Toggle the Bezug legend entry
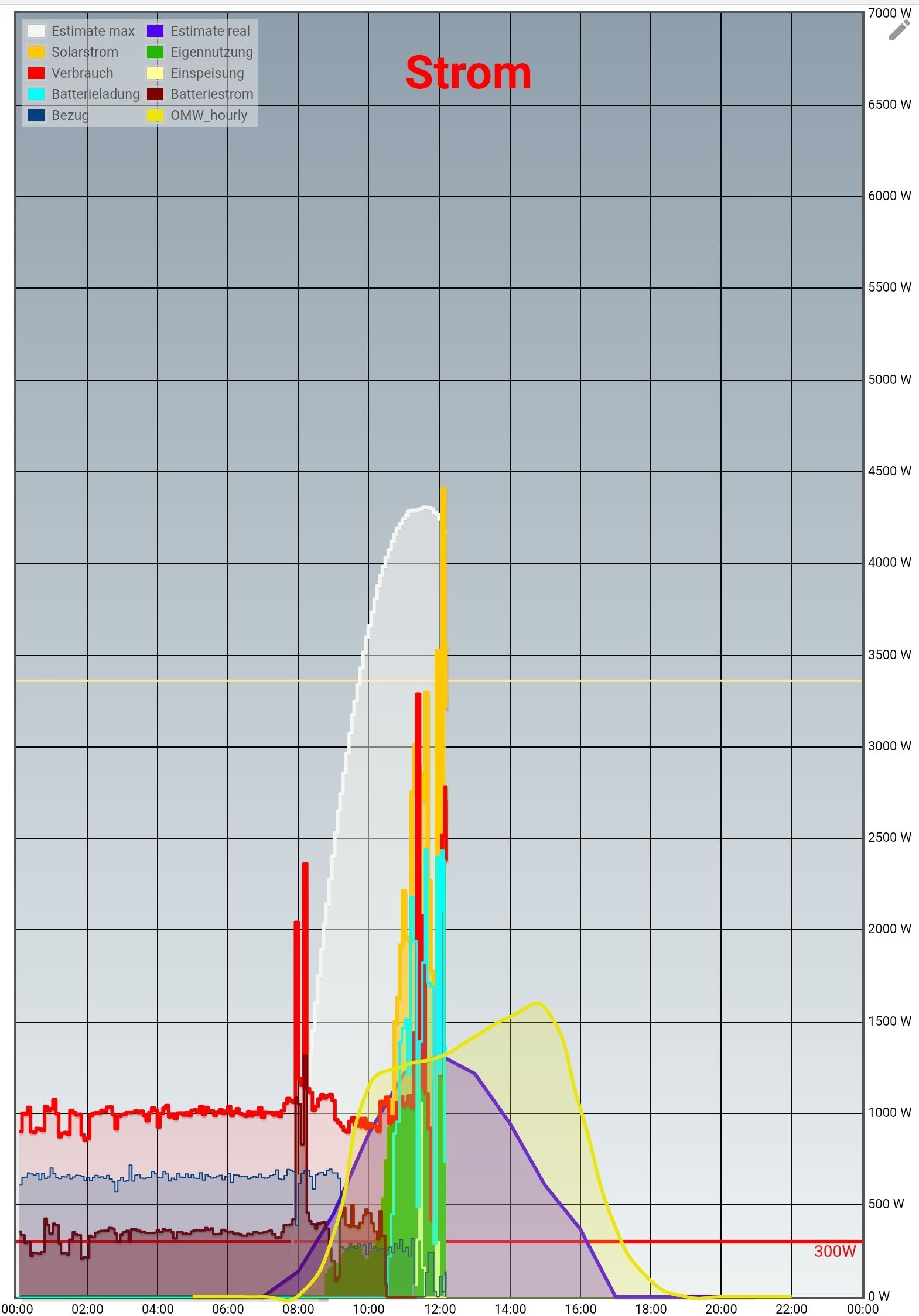Image resolution: width=919 pixels, height=1316 pixels. pos(59,115)
